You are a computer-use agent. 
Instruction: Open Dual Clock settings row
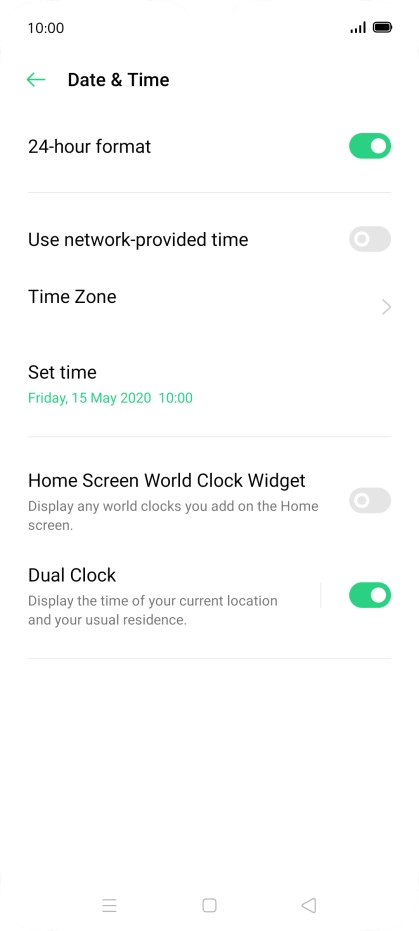pyautogui.click(x=160, y=596)
